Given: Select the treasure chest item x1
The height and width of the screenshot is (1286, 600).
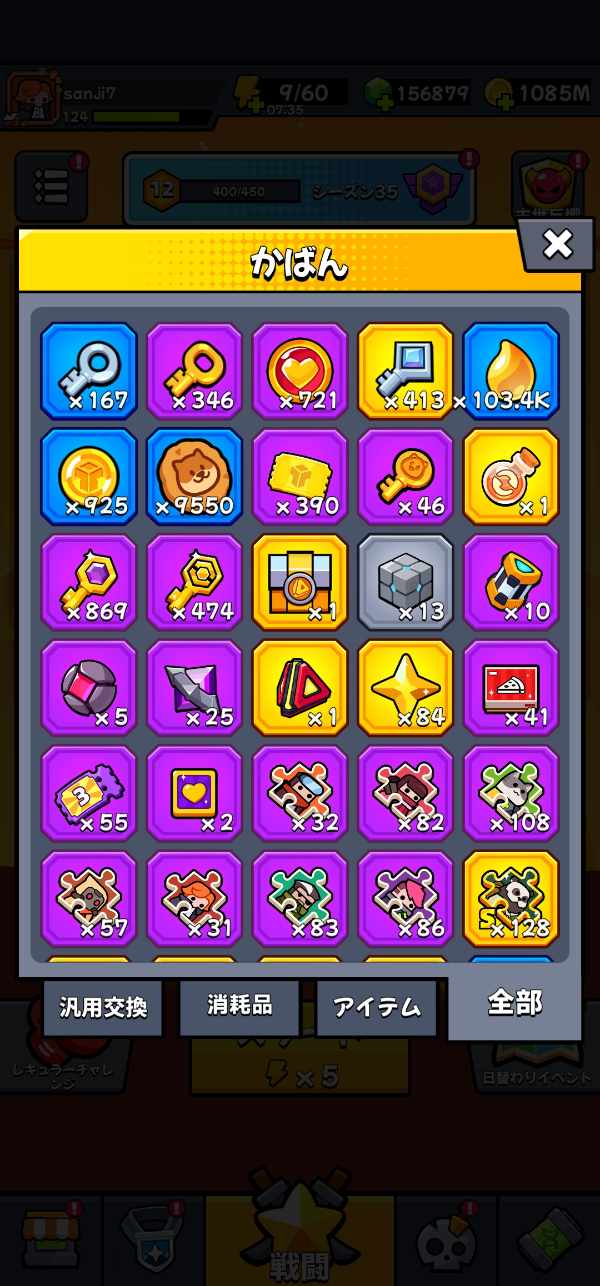Looking at the screenshot, I should (300, 582).
